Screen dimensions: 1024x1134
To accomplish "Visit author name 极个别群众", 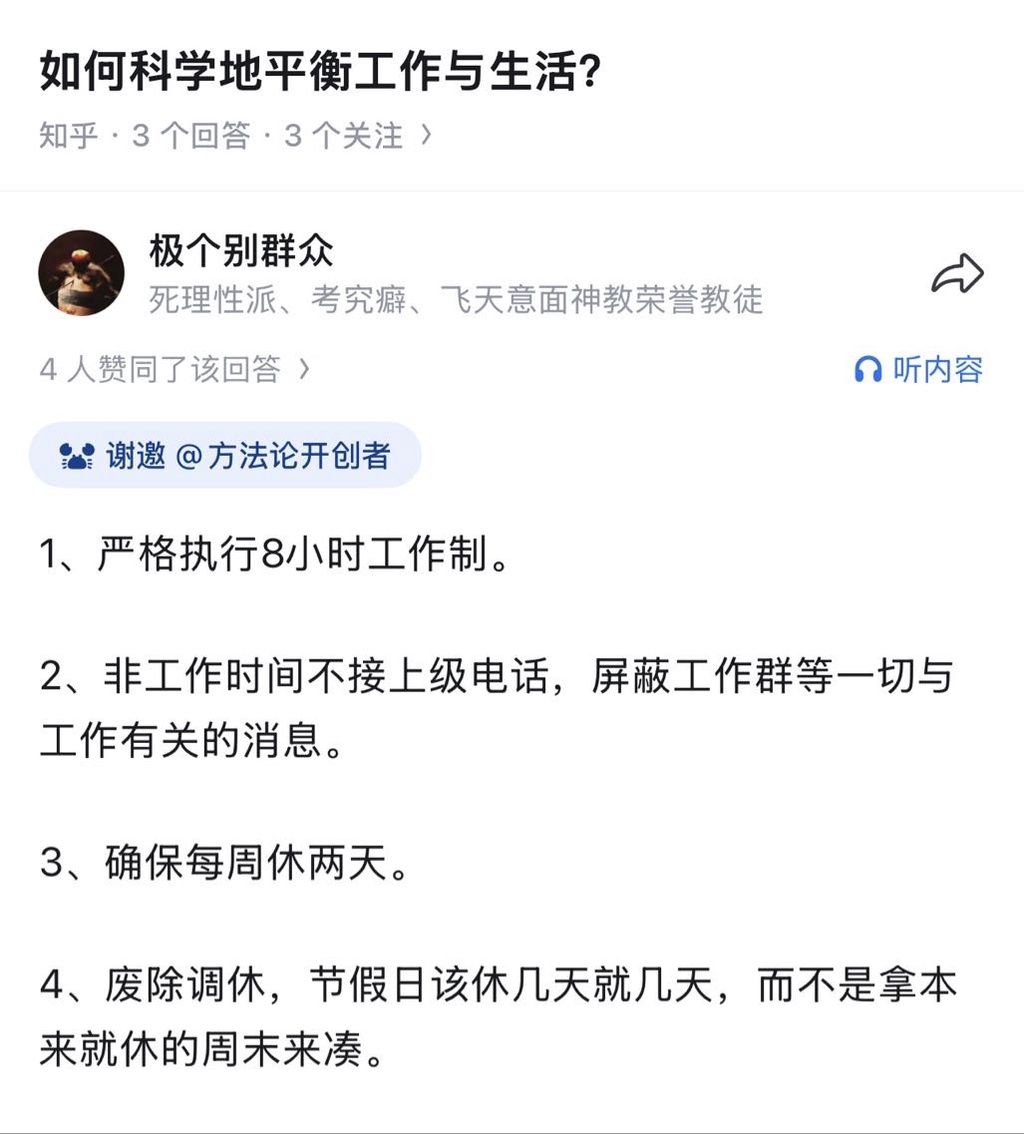I will [241, 250].
